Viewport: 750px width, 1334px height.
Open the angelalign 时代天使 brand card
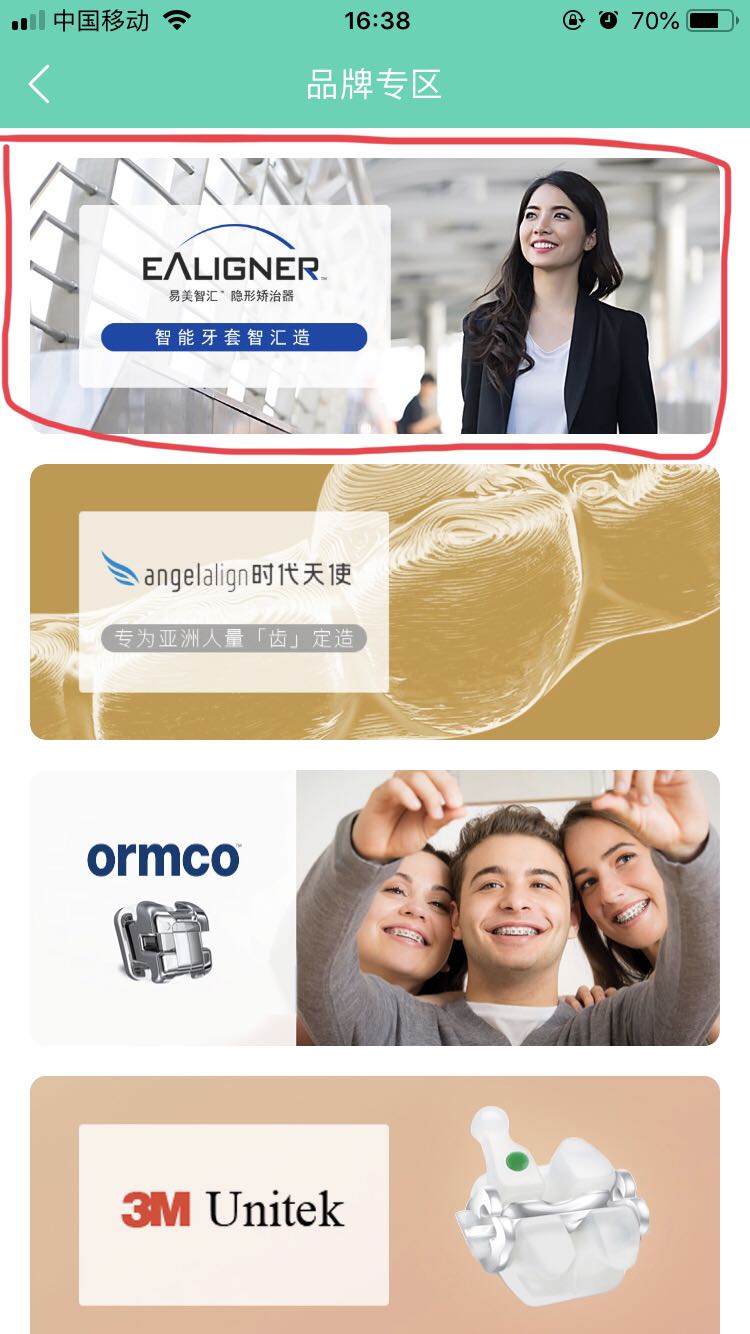[374, 601]
